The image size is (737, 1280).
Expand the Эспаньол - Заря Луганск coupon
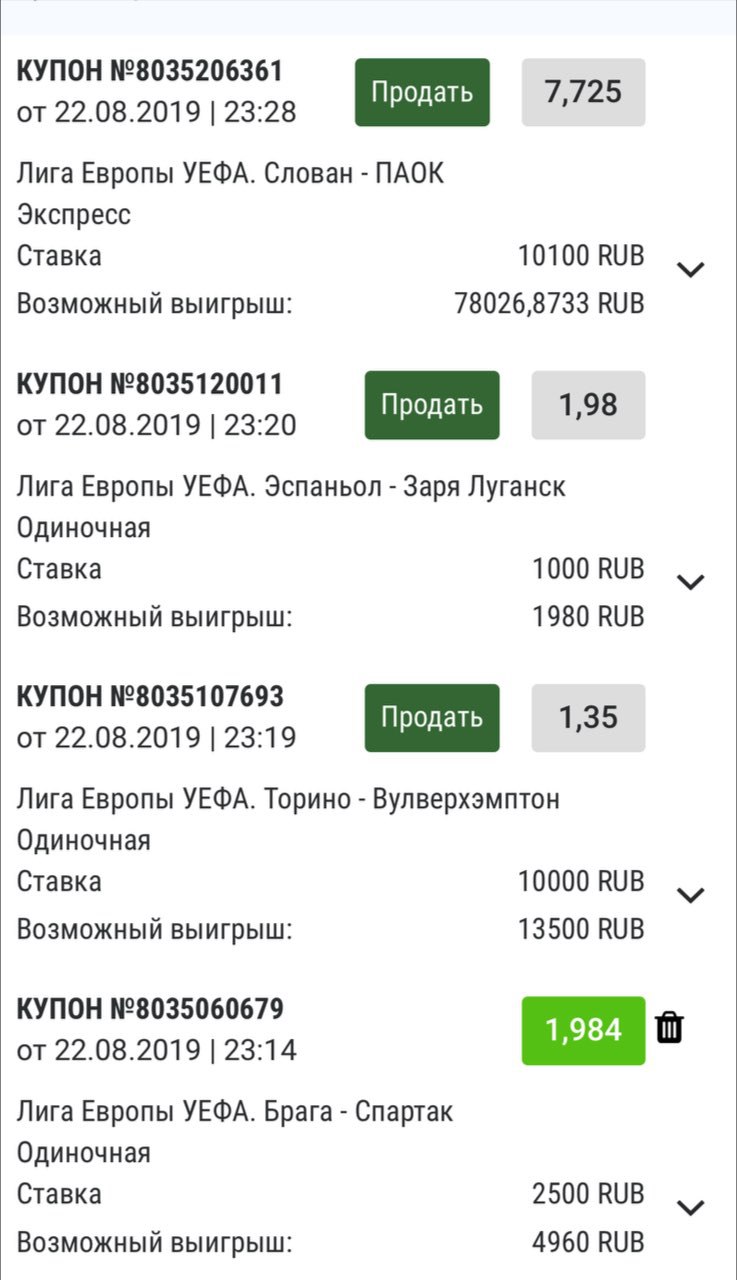coord(691,582)
